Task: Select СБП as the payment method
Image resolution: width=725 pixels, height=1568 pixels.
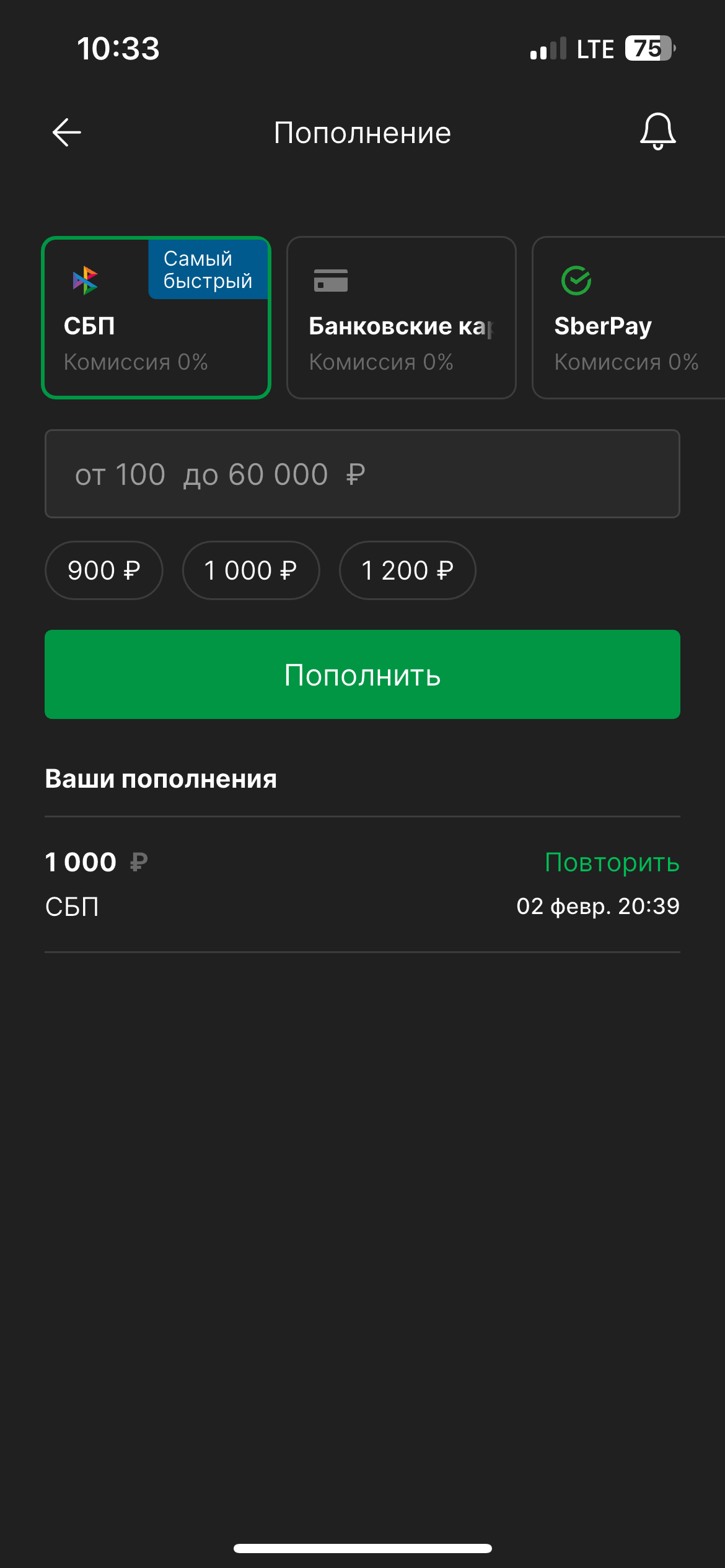Action: 156,318
